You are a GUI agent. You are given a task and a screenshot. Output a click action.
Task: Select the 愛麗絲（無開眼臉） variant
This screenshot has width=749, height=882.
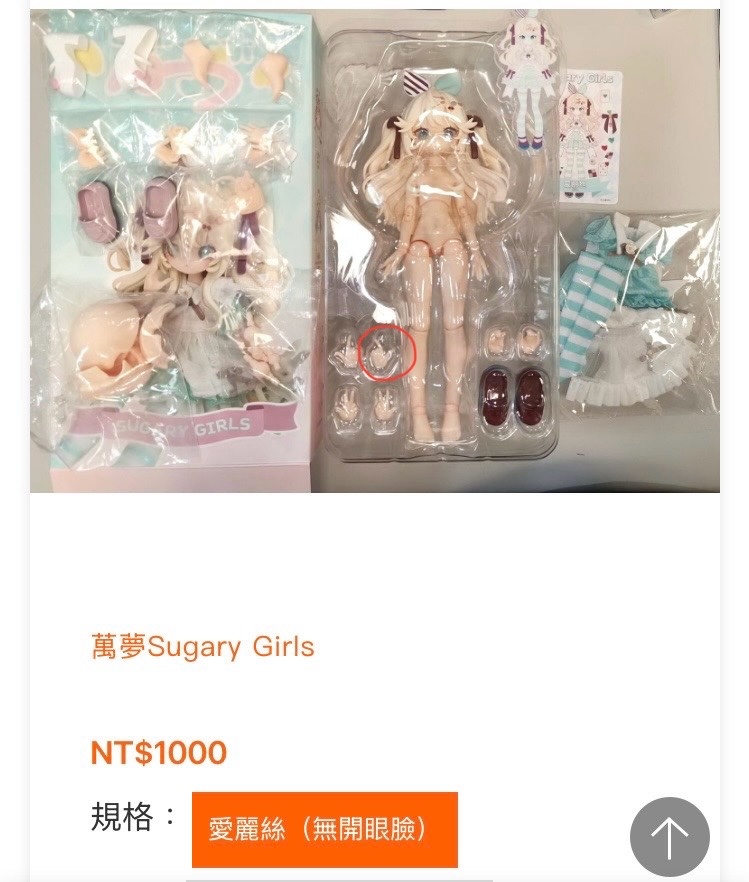tap(325, 829)
